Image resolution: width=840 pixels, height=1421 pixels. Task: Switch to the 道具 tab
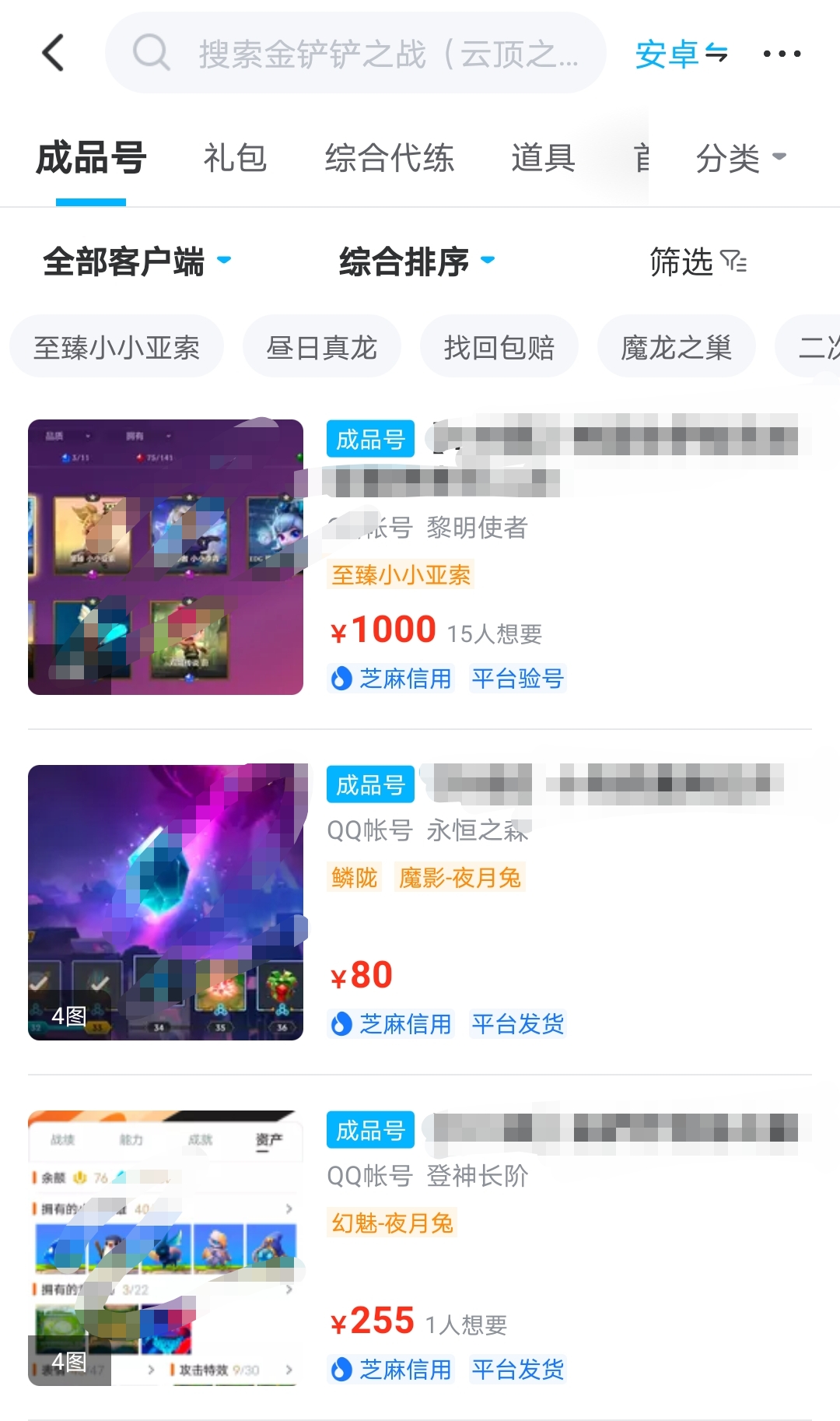543,158
